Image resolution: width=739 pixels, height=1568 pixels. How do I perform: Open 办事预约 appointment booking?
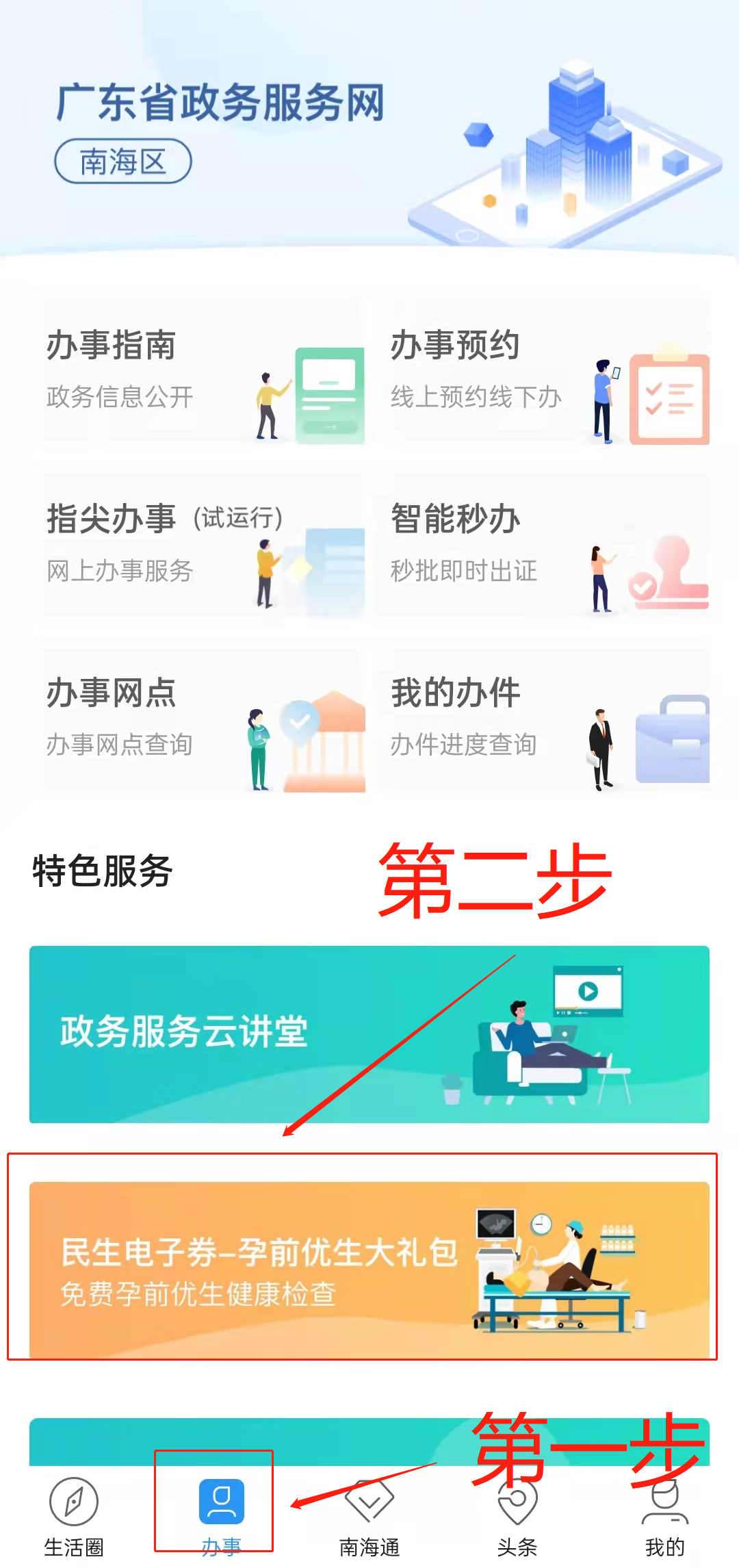pyautogui.click(x=542, y=372)
